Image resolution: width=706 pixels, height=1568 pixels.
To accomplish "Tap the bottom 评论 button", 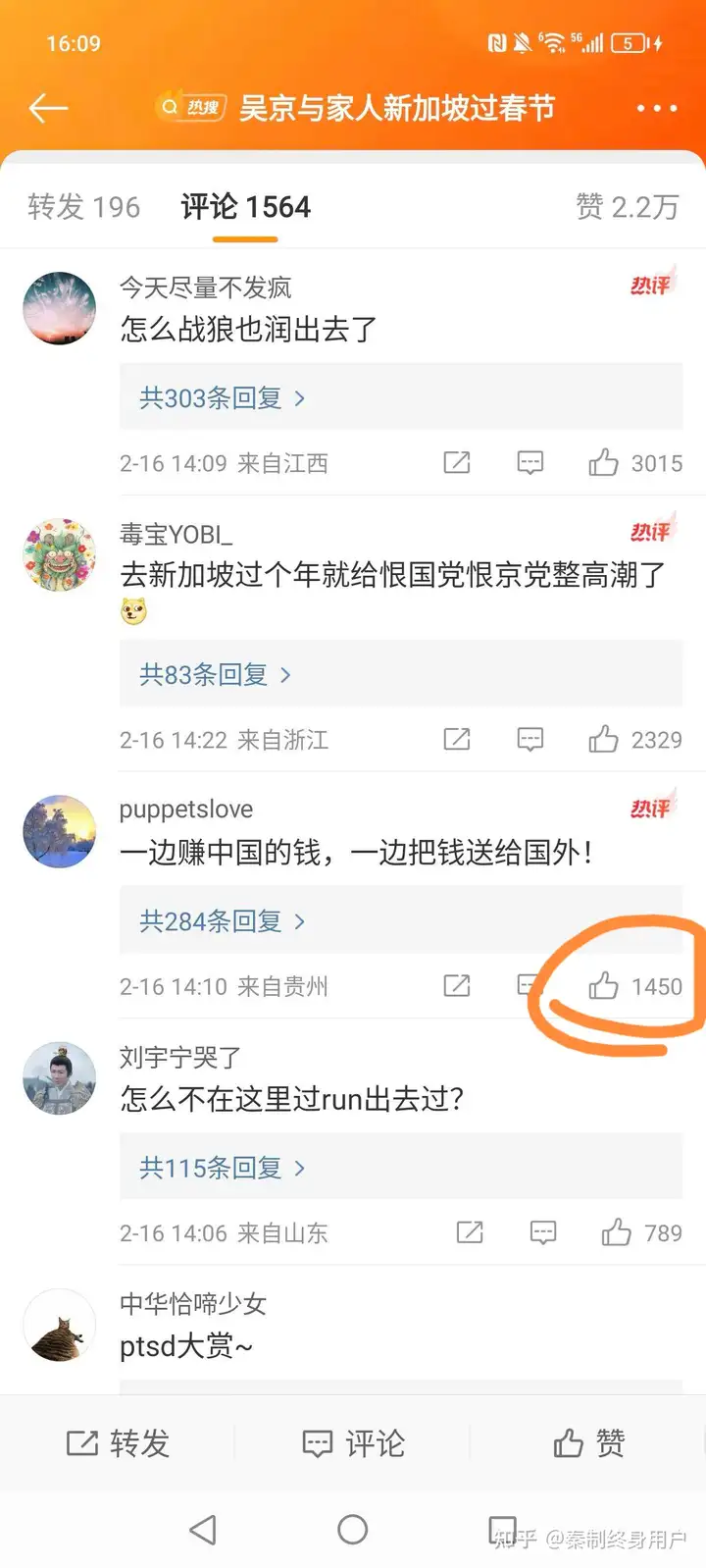I will [353, 1443].
